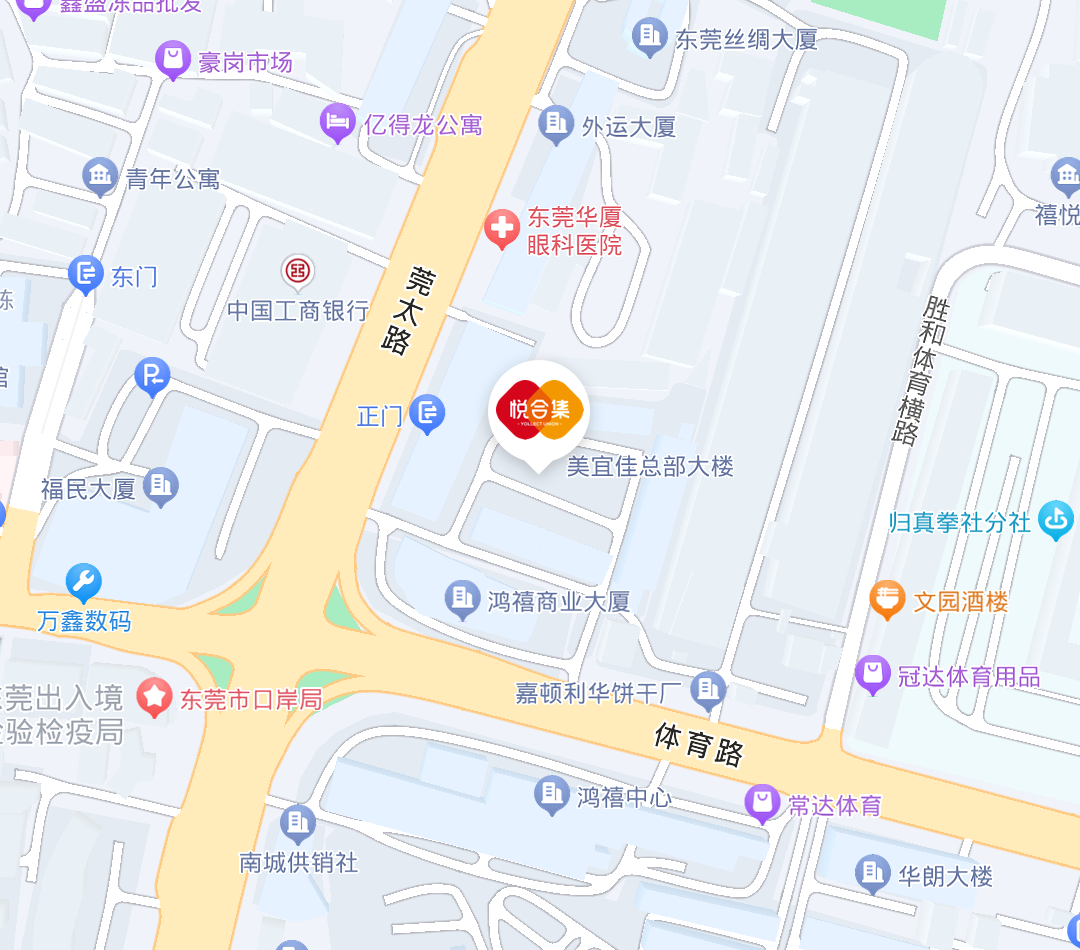The width and height of the screenshot is (1080, 950).
Task: Tap the 亿得龙公寓 hotel marker
Action: [338, 124]
